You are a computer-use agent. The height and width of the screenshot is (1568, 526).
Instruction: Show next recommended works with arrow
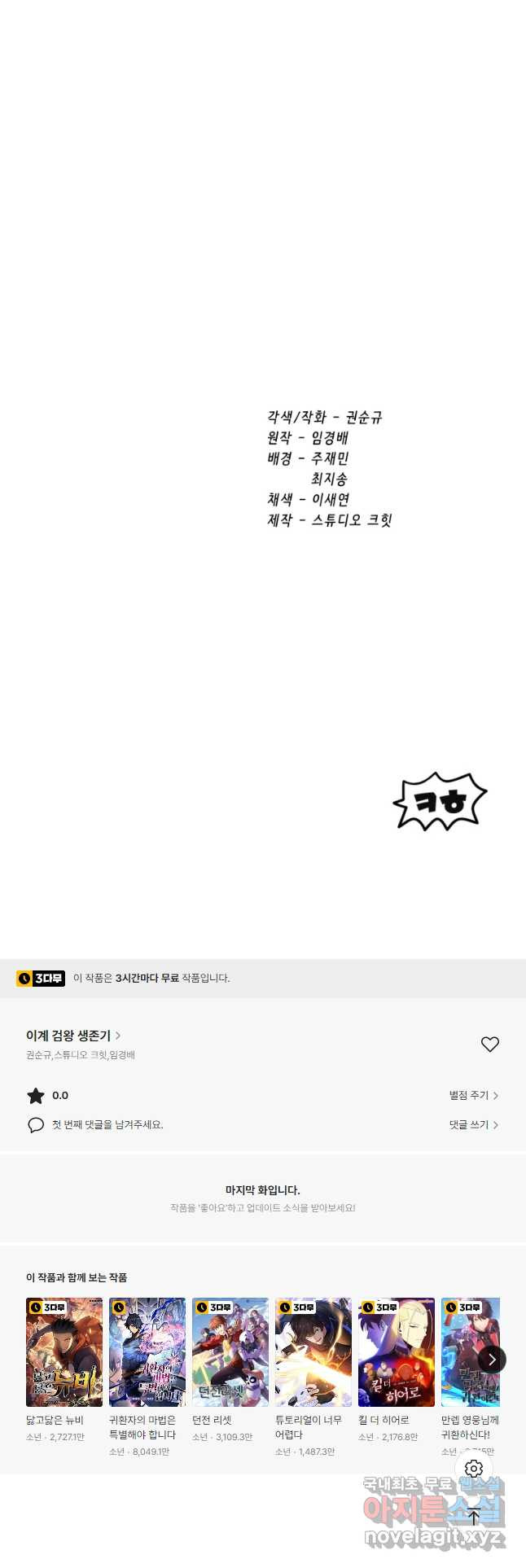(492, 1359)
